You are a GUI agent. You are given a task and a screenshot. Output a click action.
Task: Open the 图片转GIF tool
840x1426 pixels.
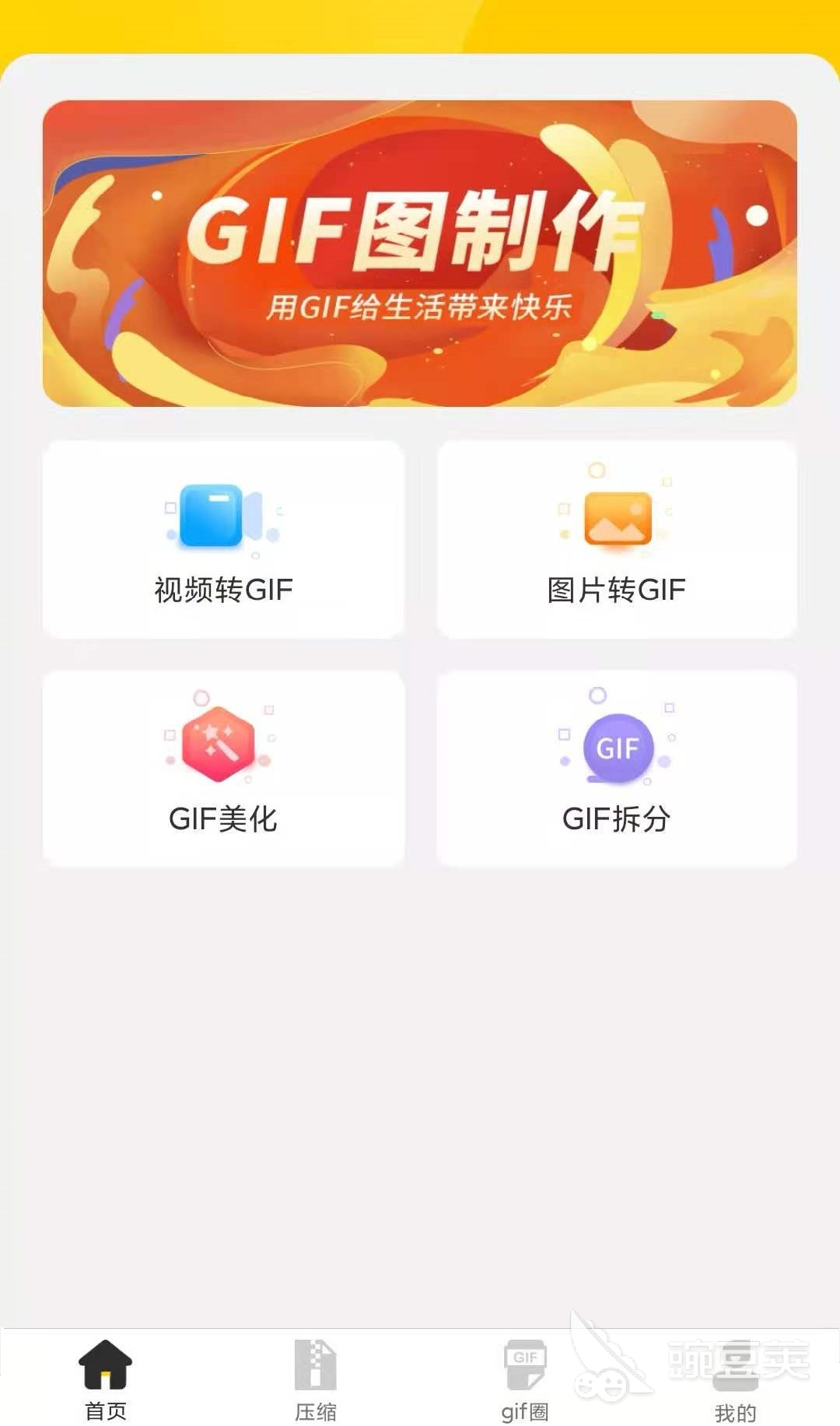(617, 540)
